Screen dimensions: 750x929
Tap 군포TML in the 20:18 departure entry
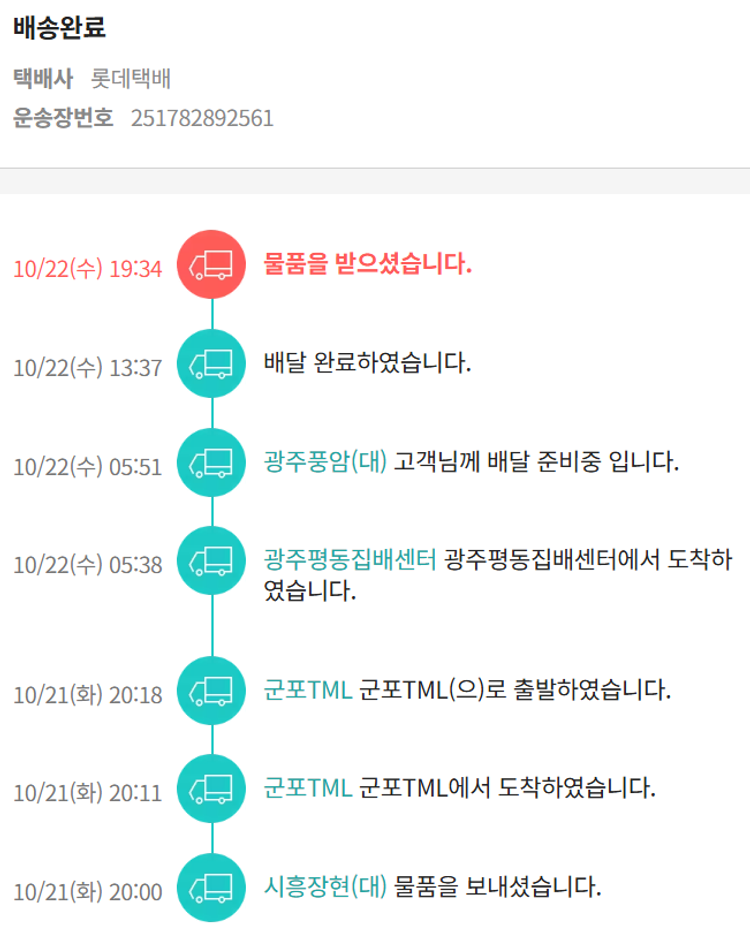click(x=308, y=689)
